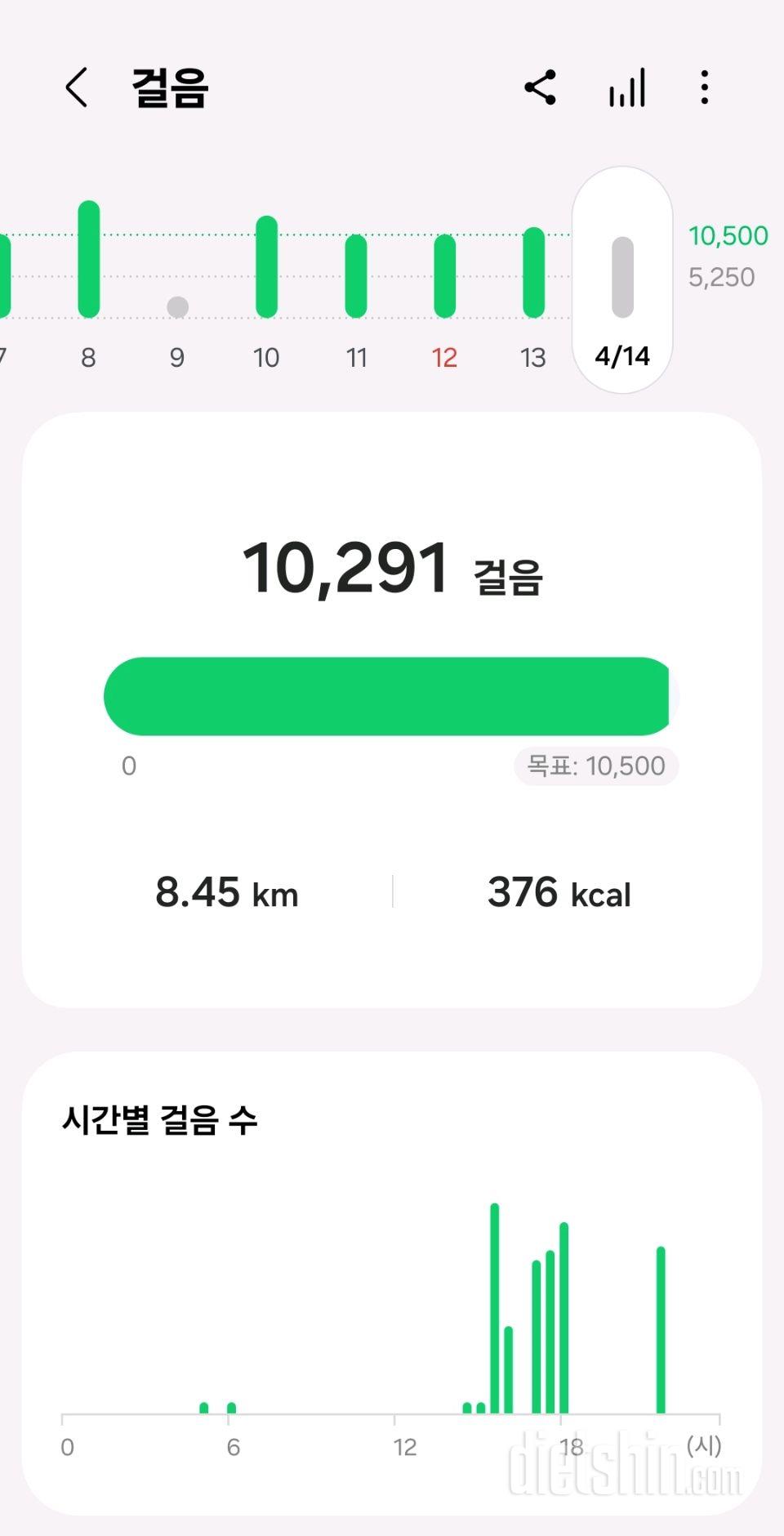Click the back arrow icon
784x1536 pixels.
(76, 87)
